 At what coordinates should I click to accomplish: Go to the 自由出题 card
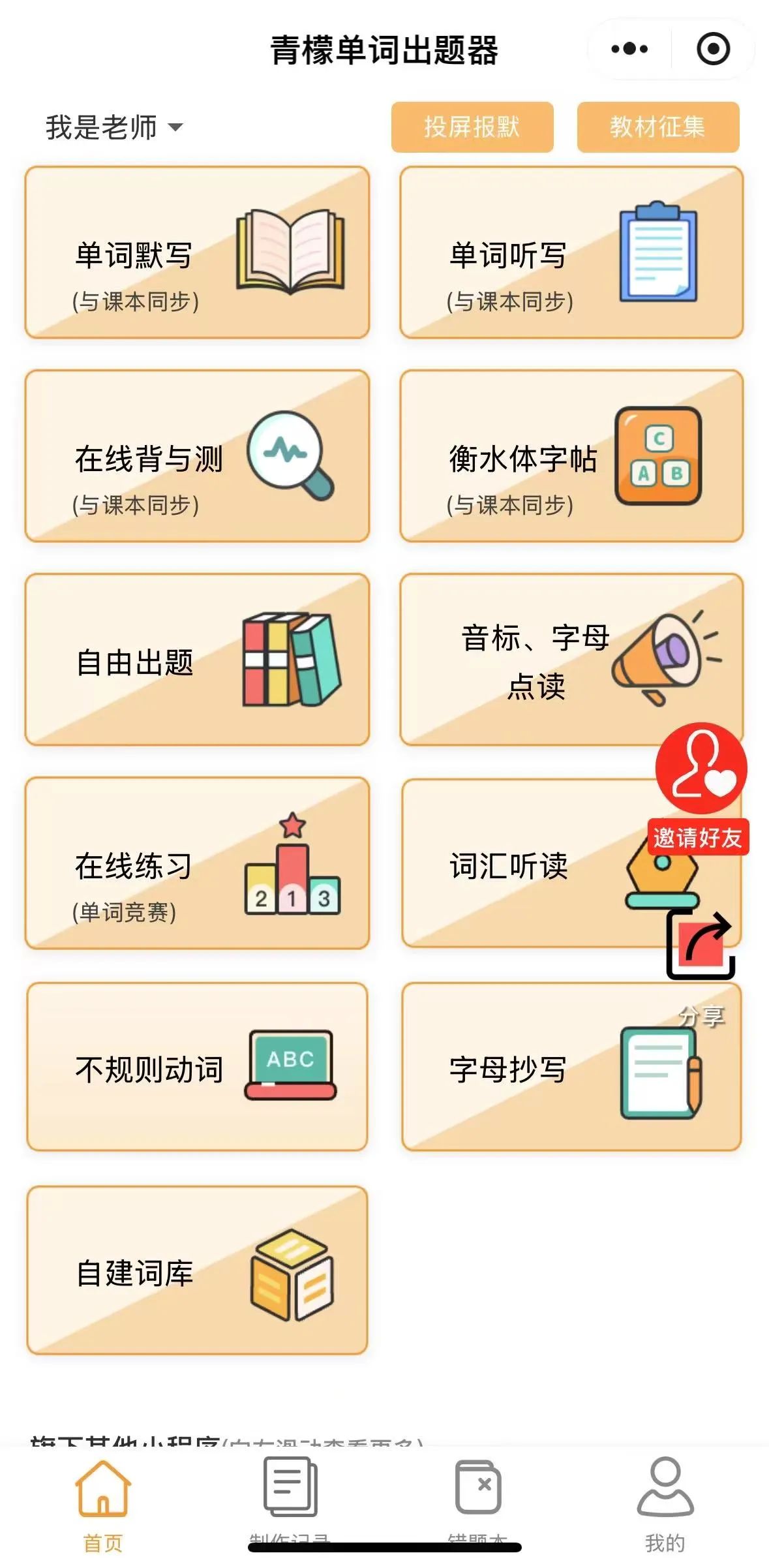click(x=197, y=660)
